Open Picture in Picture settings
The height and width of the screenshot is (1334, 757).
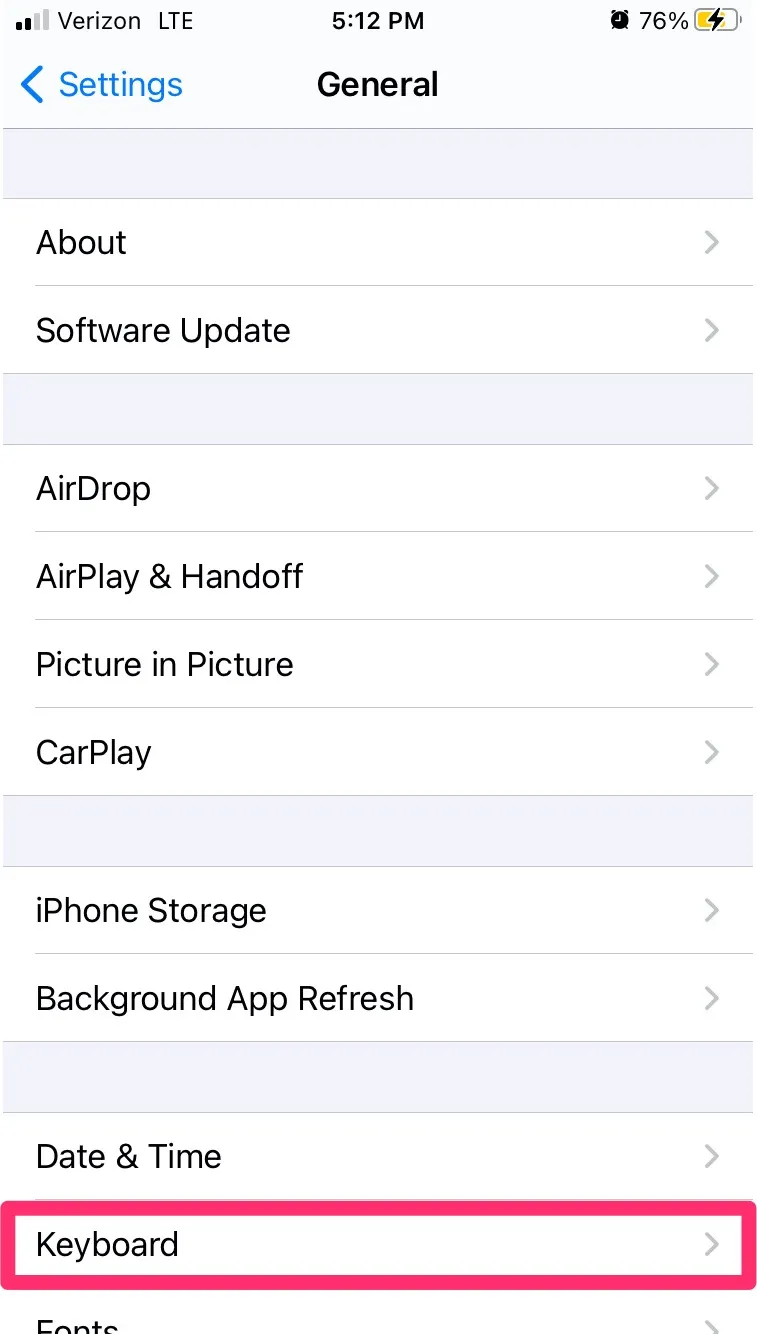click(378, 664)
